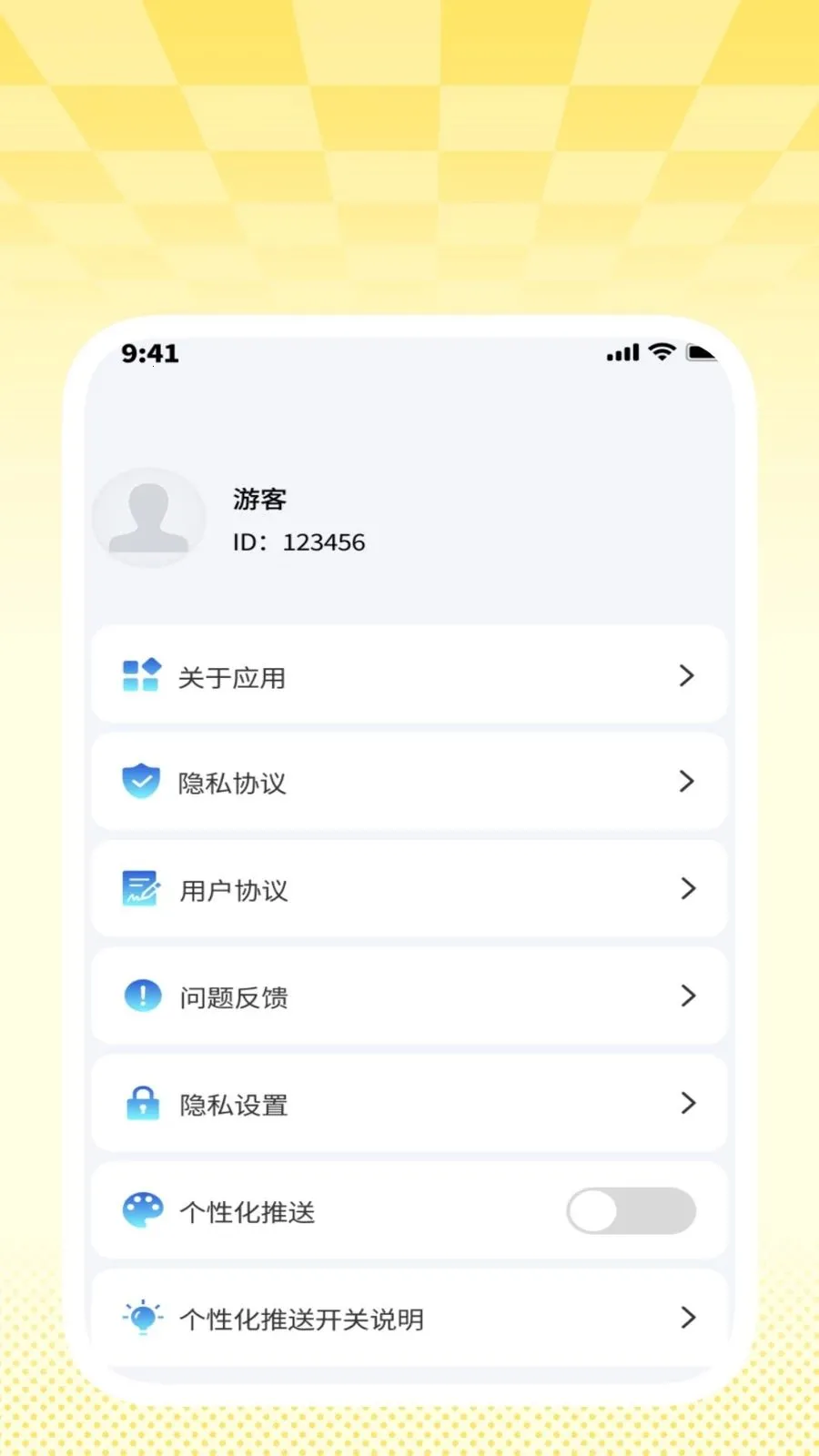
Task: Click the 游客 username text
Action: (259, 499)
